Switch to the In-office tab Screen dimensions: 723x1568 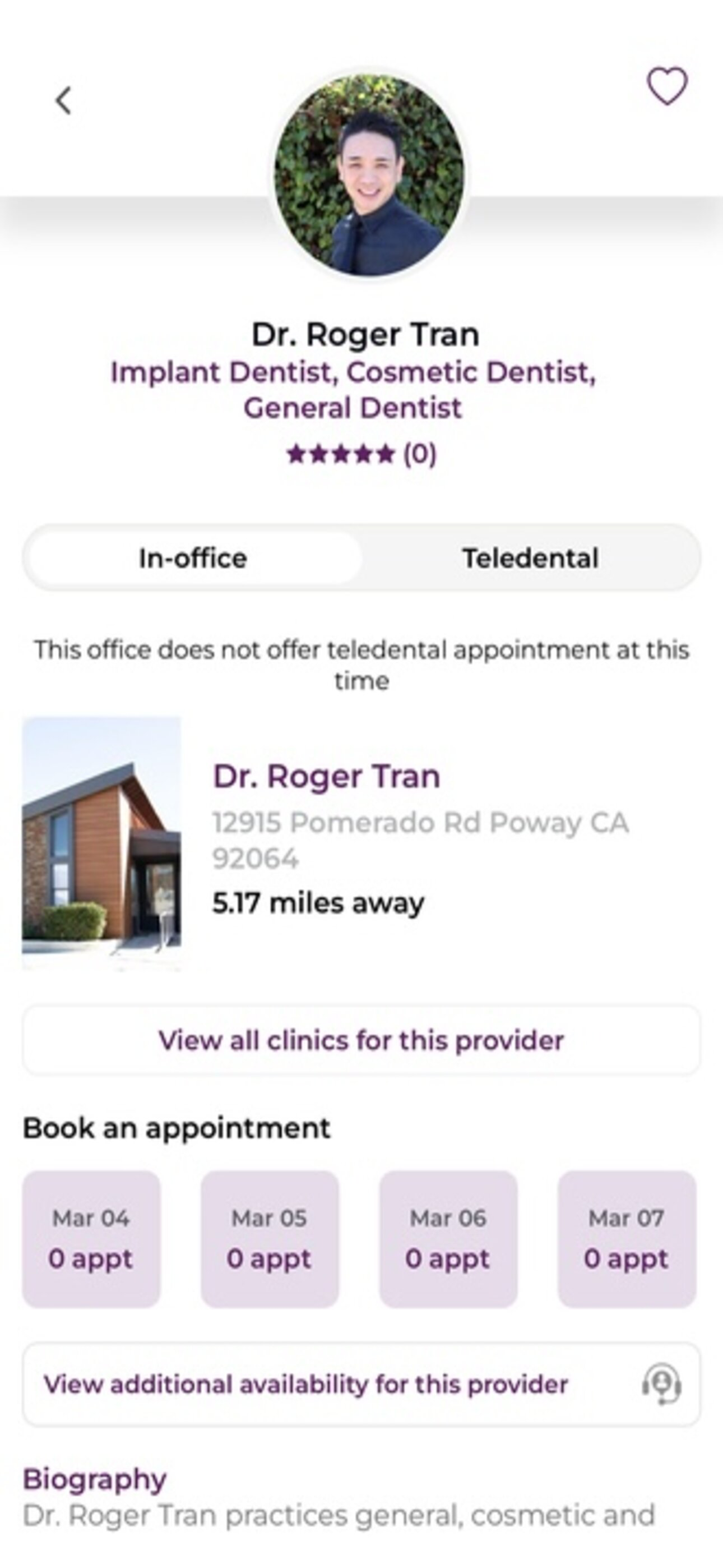click(193, 558)
